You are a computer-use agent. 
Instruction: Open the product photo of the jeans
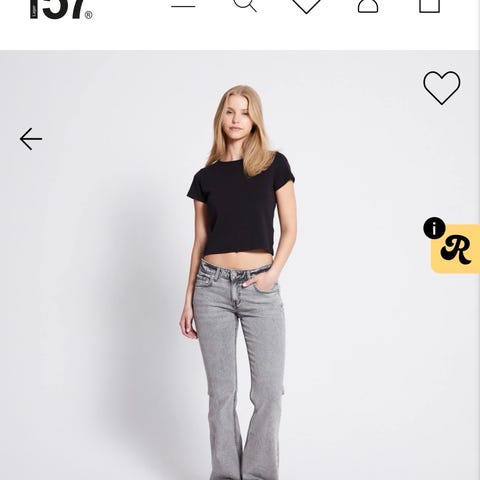point(240,265)
